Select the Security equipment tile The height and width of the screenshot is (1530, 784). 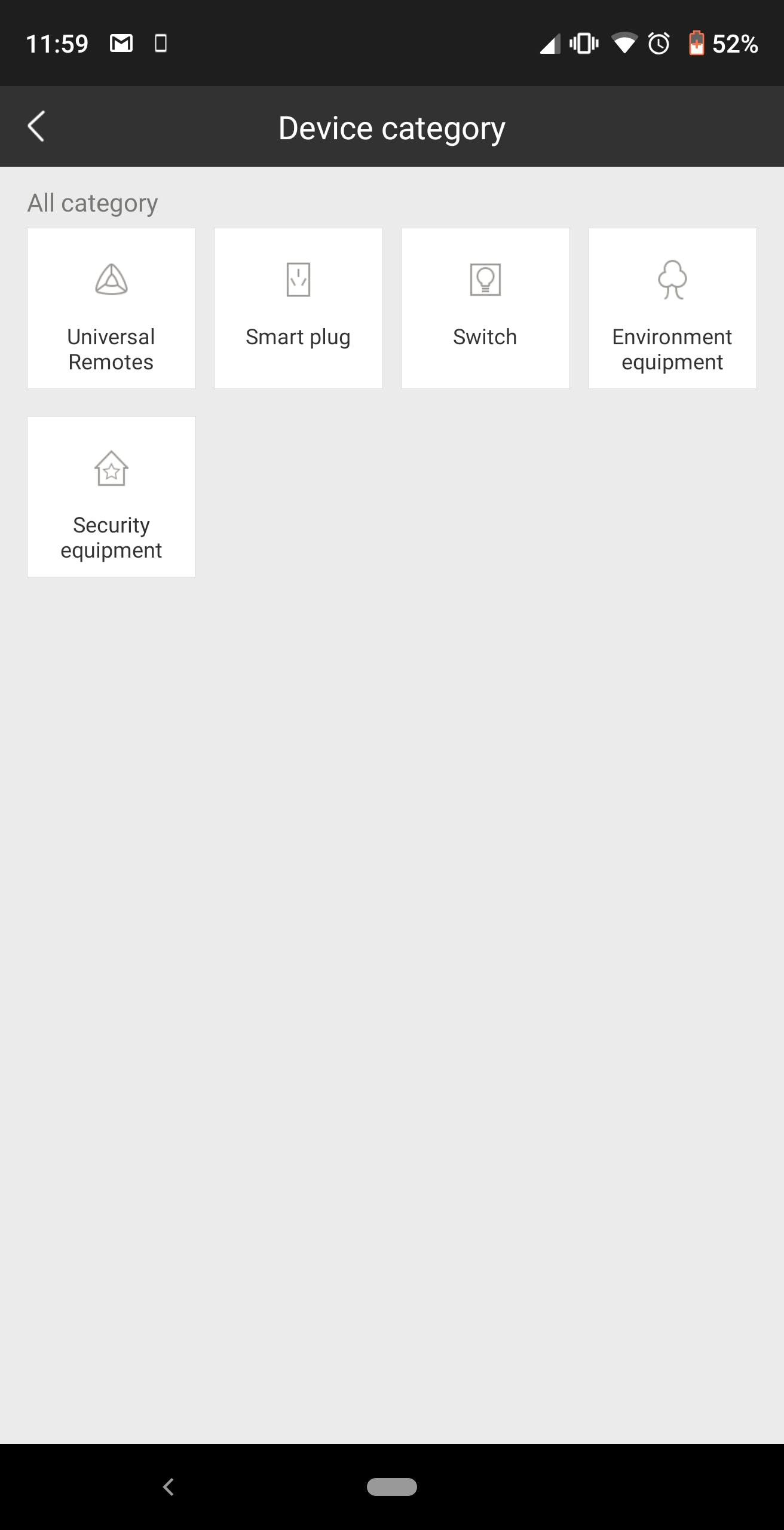(111, 497)
